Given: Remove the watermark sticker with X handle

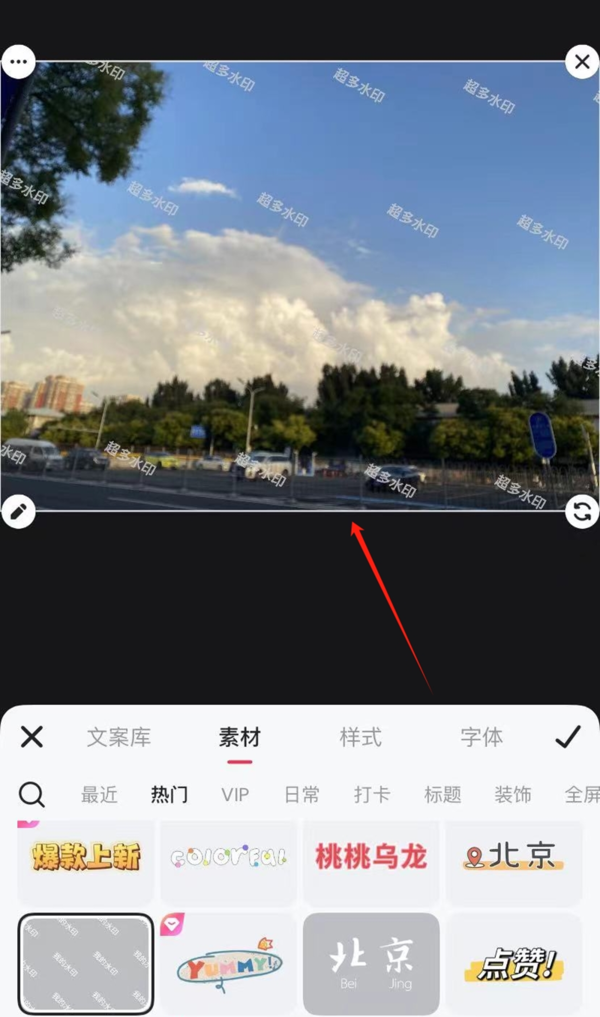Looking at the screenshot, I should point(582,62).
